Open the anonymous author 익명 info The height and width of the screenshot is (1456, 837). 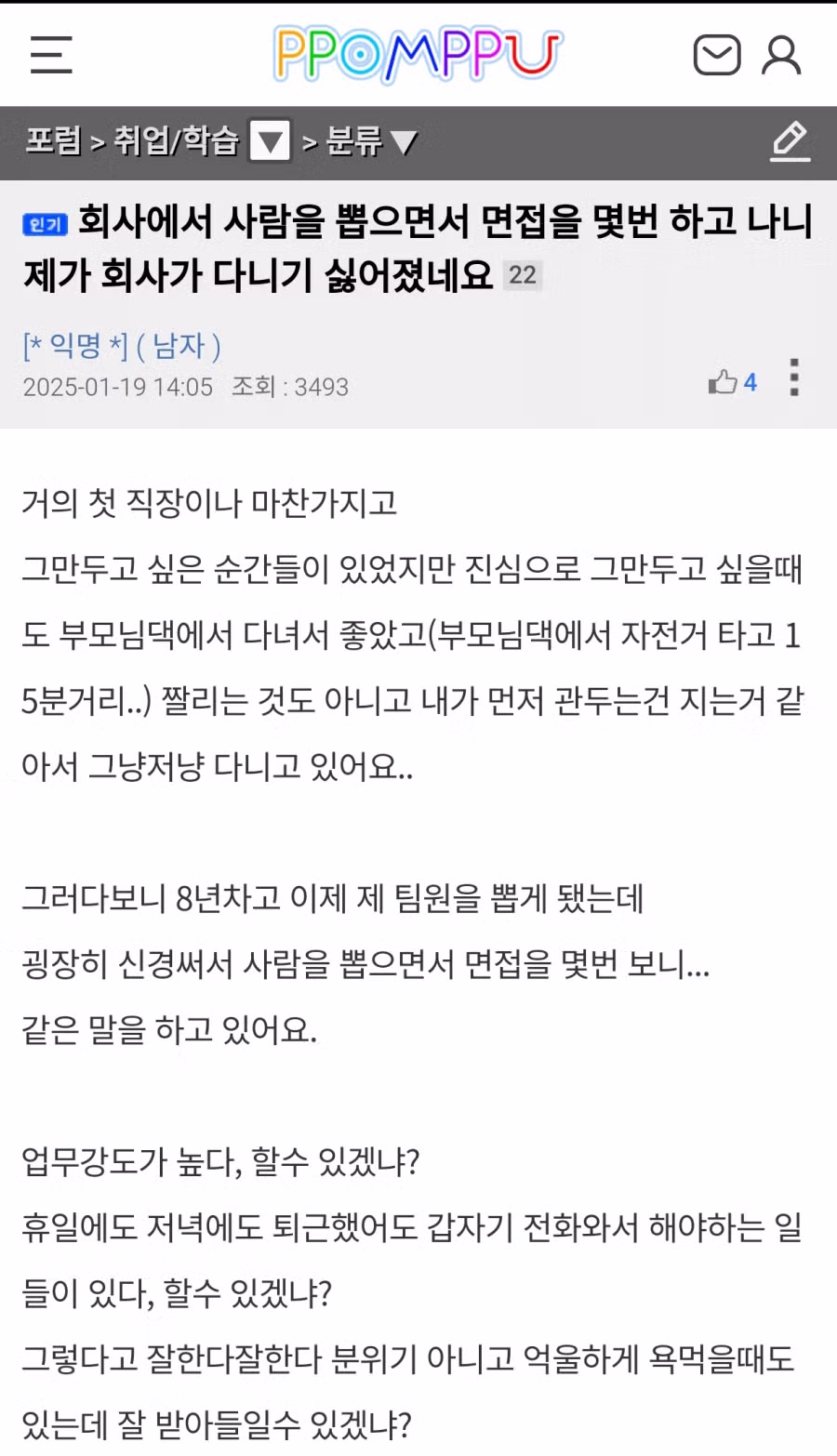(75, 346)
